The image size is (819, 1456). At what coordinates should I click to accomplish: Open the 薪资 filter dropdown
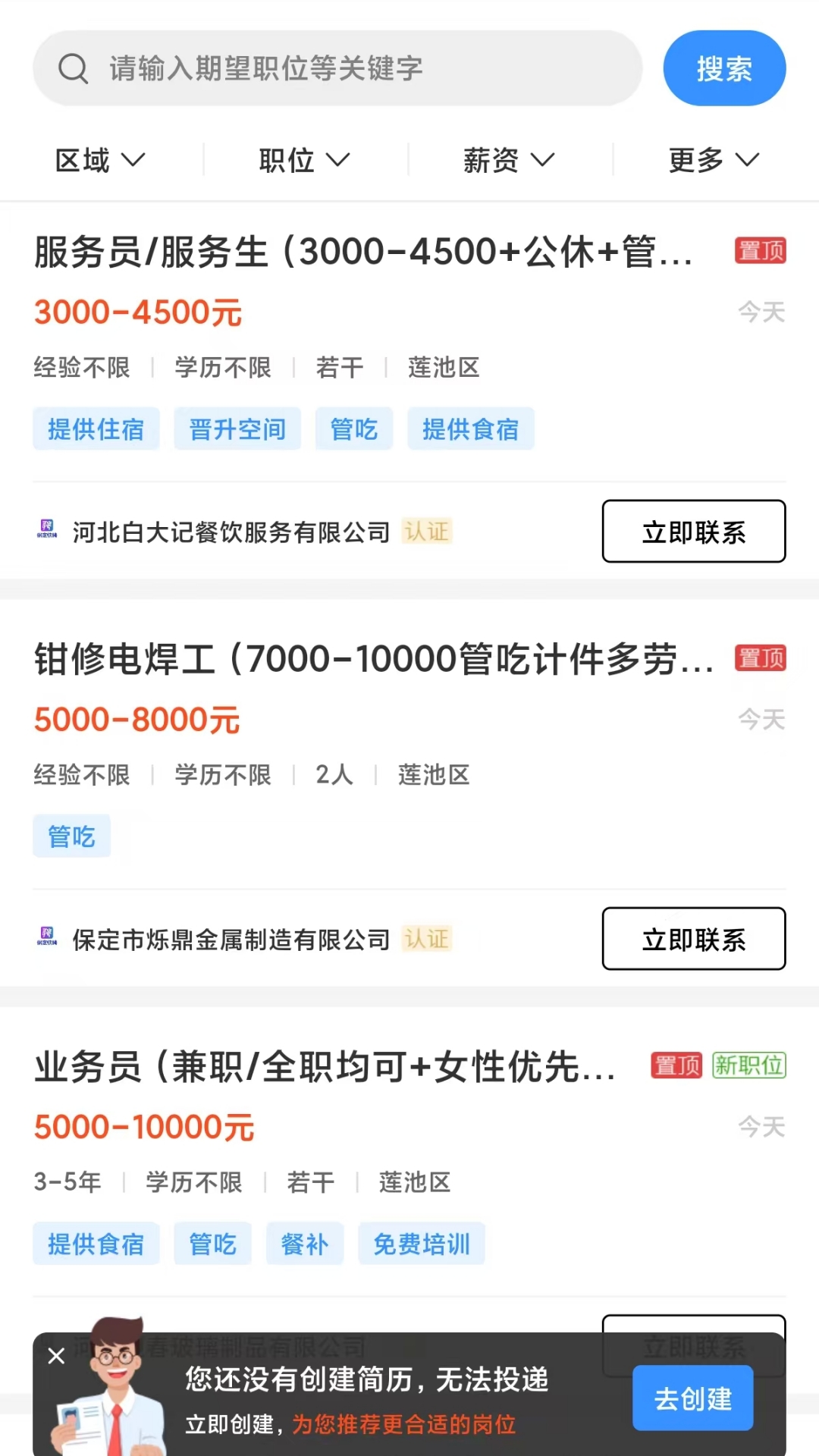coord(508,160)
